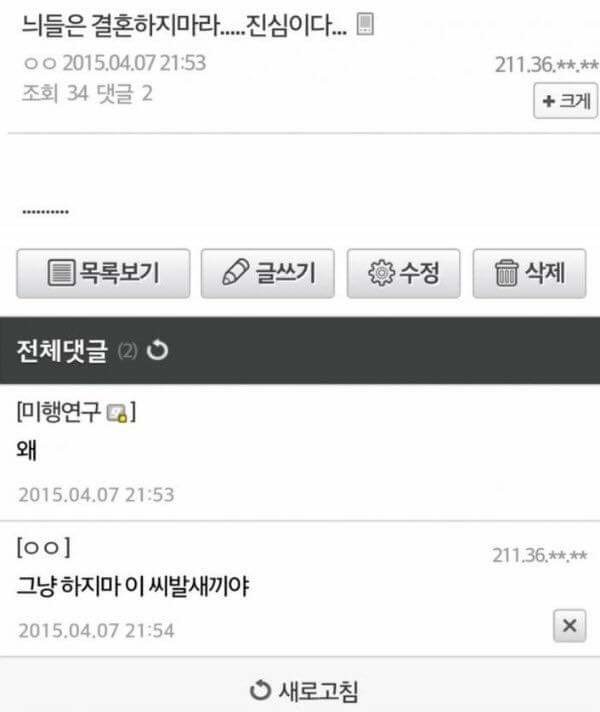The height and width of the screenshot is (712, 600).
Task: Write a new post with 글쓰기
Action: [267, 273]
